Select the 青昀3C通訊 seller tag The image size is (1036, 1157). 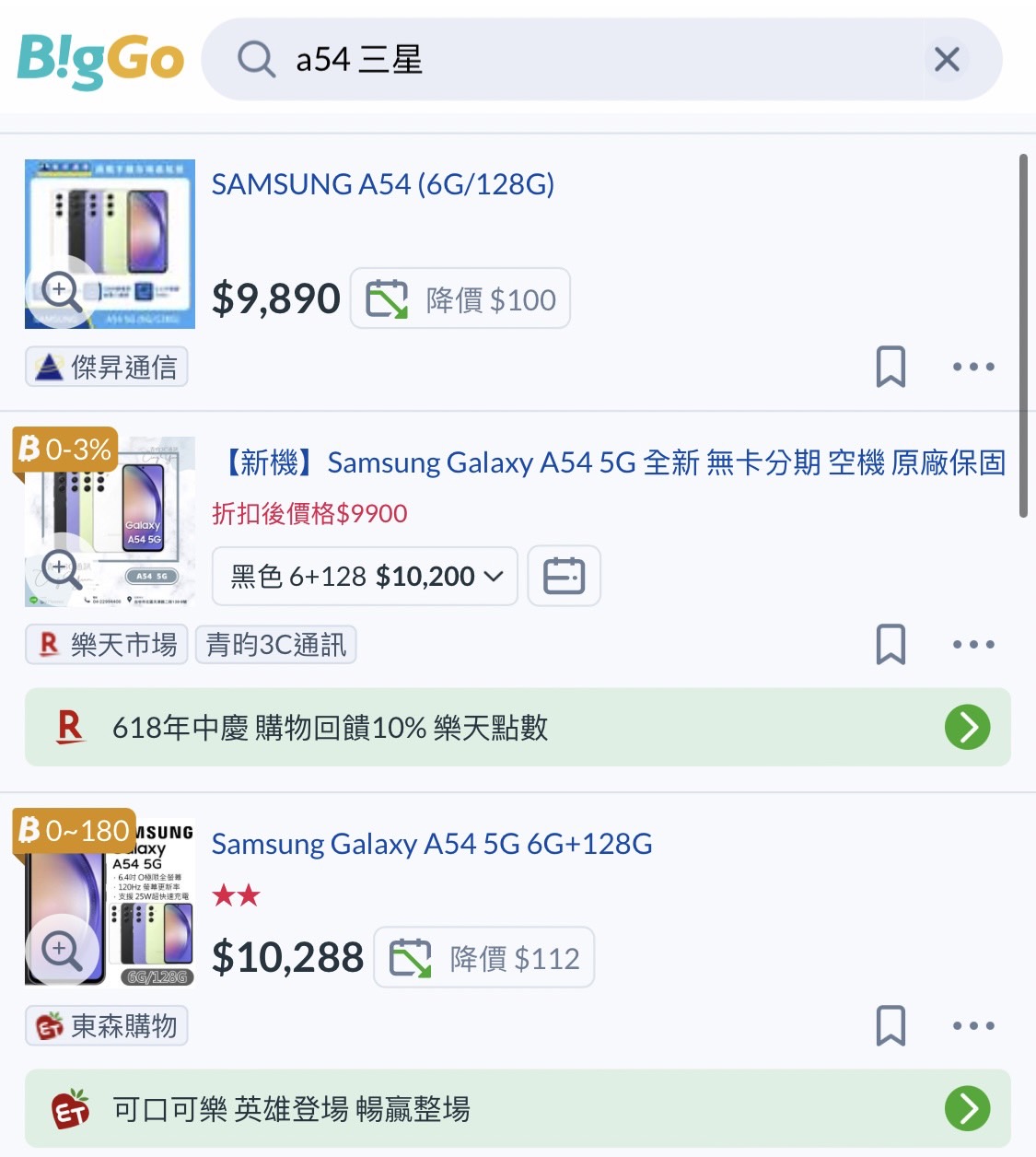pyautogui.click(x=275, y=645)
